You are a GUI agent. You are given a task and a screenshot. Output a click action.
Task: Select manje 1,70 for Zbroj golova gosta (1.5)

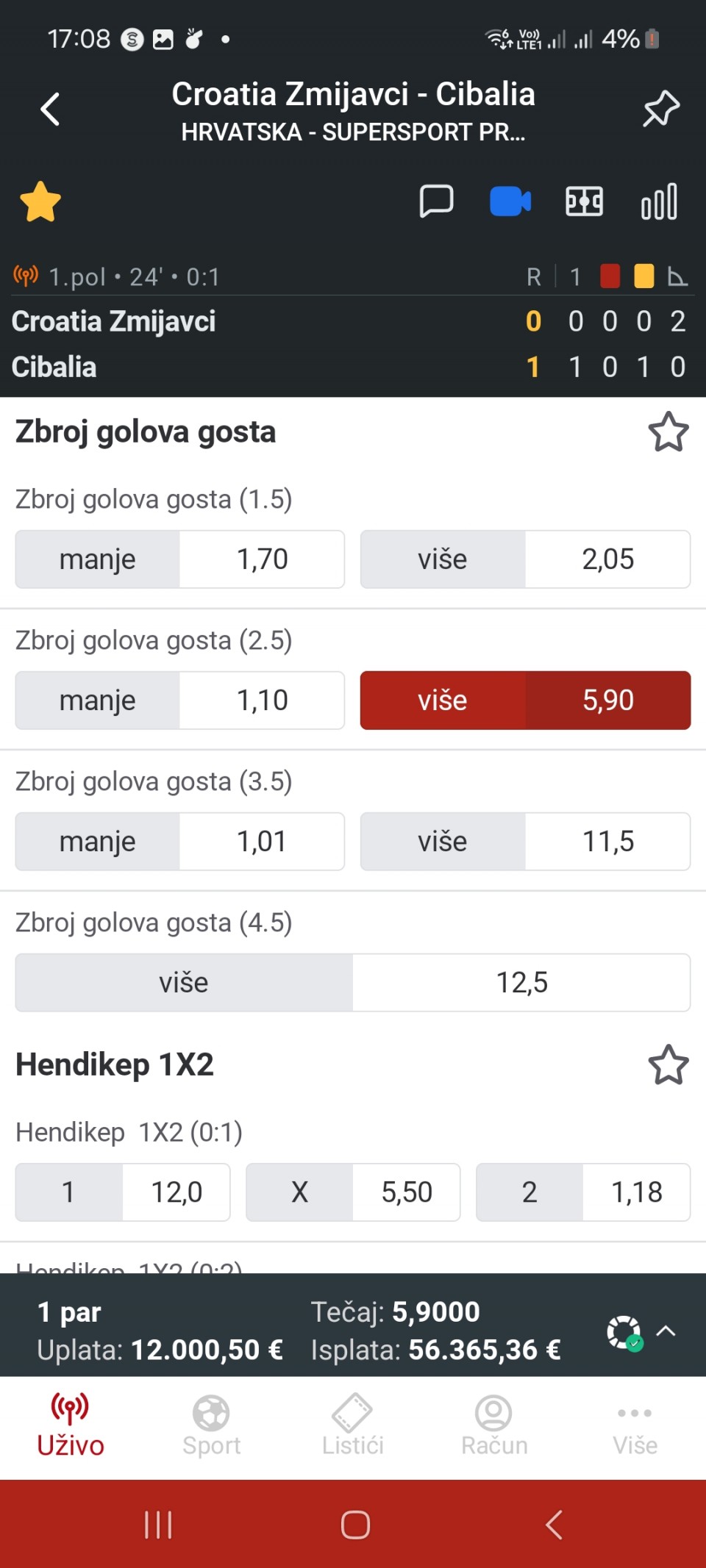click(180, 559)
